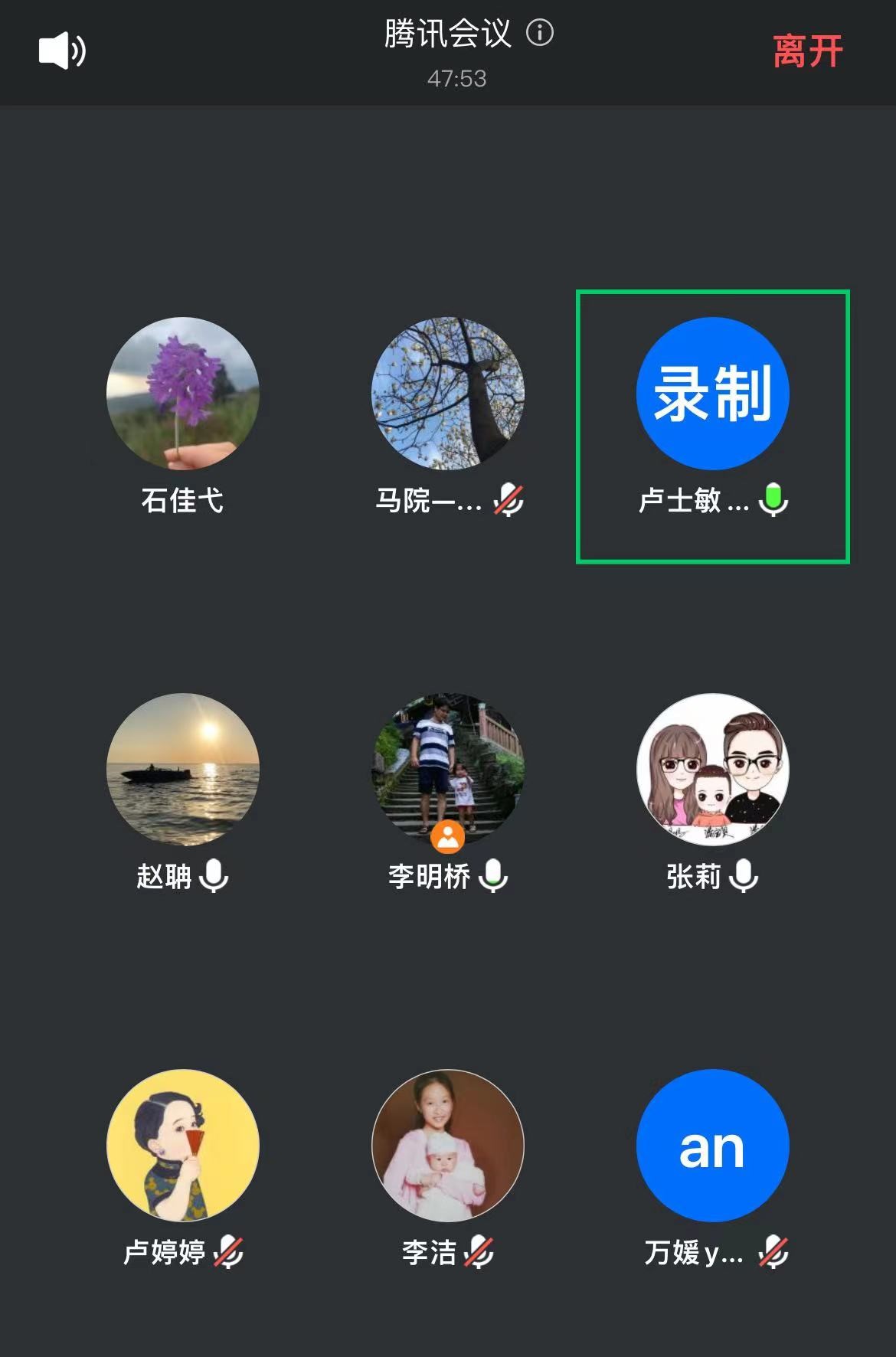896x1357 pixels.
Task: Open 张莉's participant tile
Action: 712,770
